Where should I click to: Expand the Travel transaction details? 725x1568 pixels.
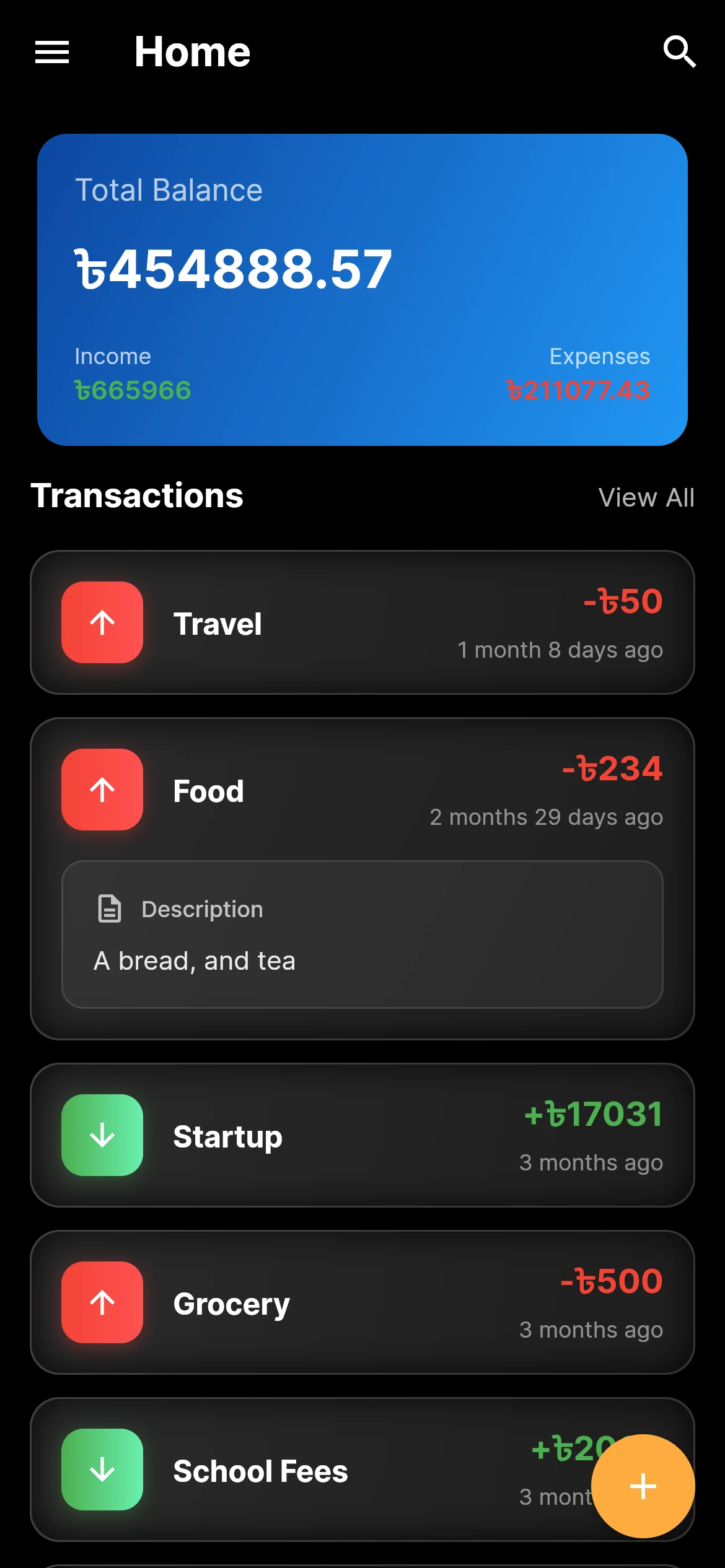[362, 622]
